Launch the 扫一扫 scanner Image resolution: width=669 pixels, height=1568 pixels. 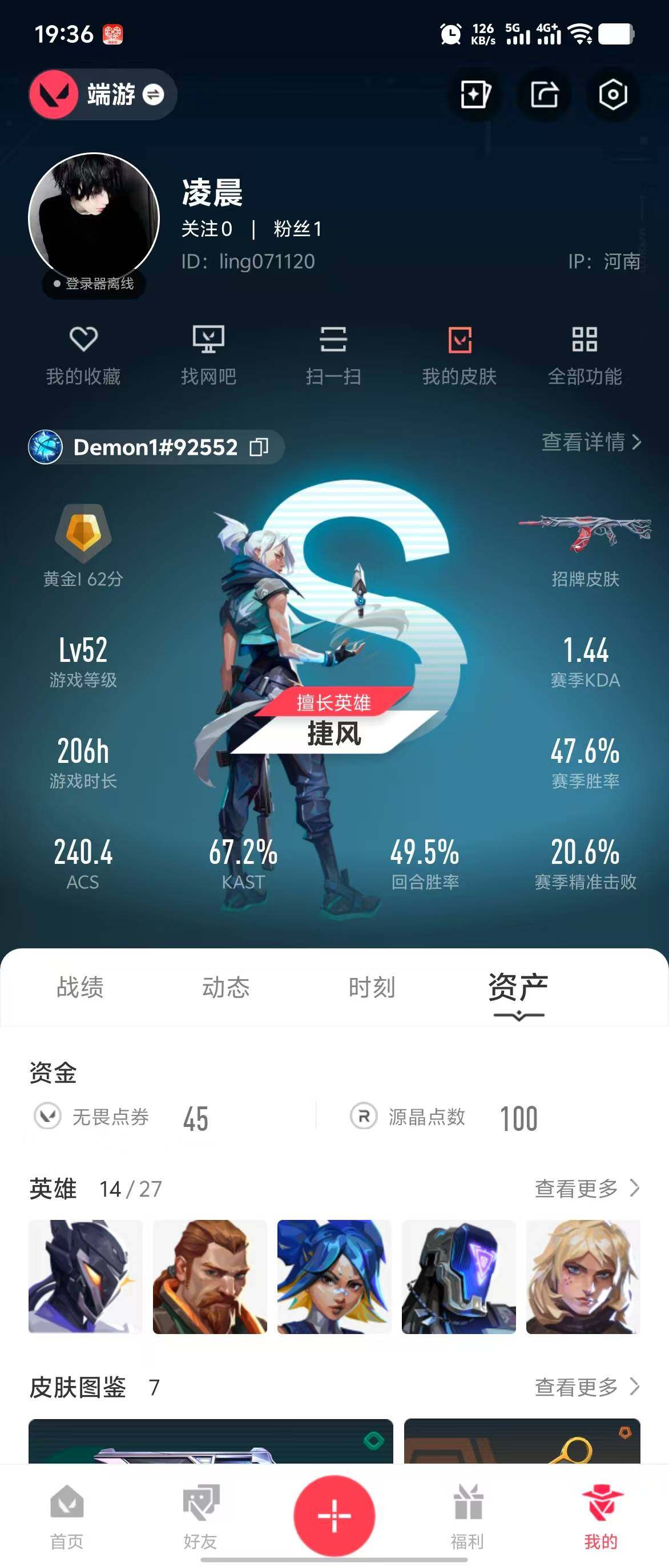333,355
